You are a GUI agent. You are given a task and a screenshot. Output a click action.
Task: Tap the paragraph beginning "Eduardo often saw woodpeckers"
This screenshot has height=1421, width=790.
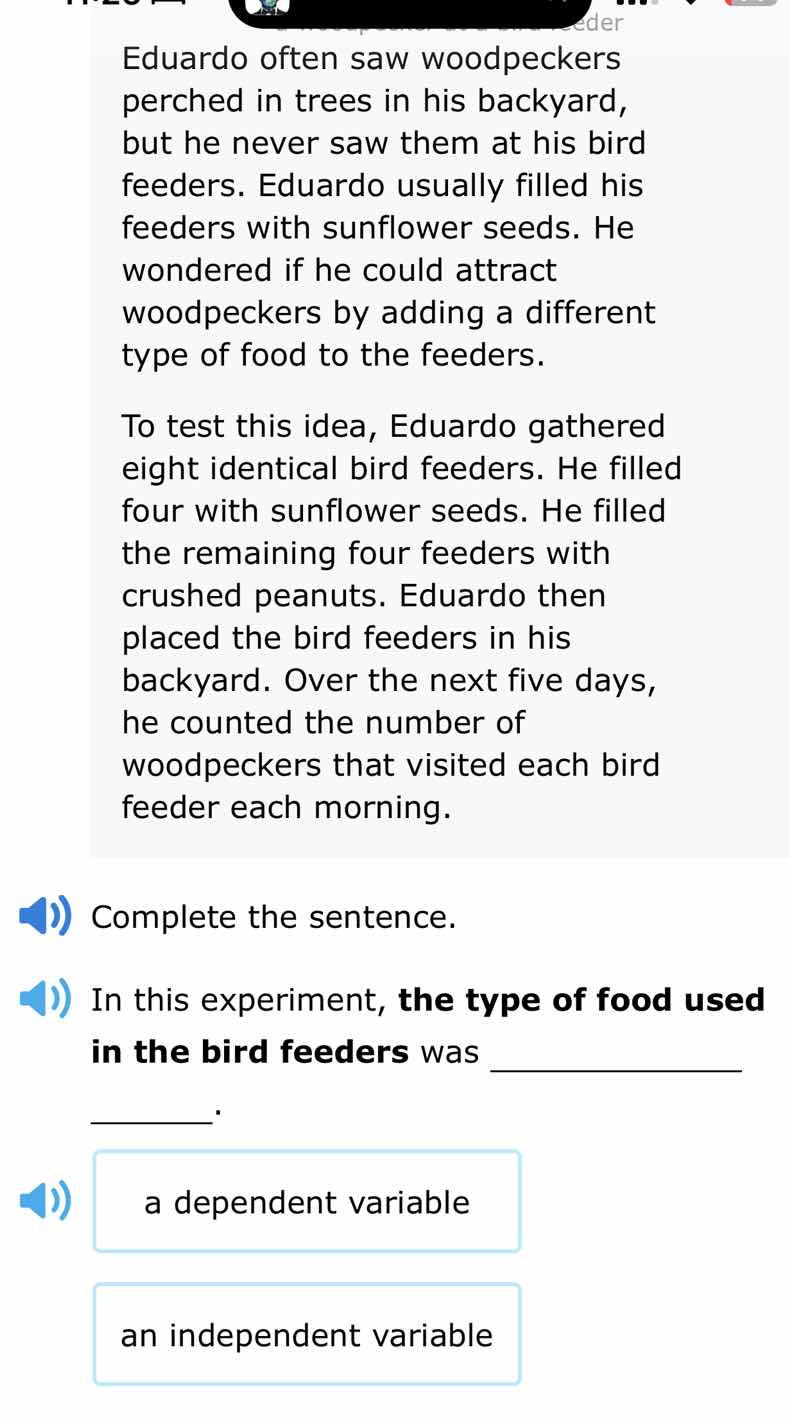[x=390, y=205]
